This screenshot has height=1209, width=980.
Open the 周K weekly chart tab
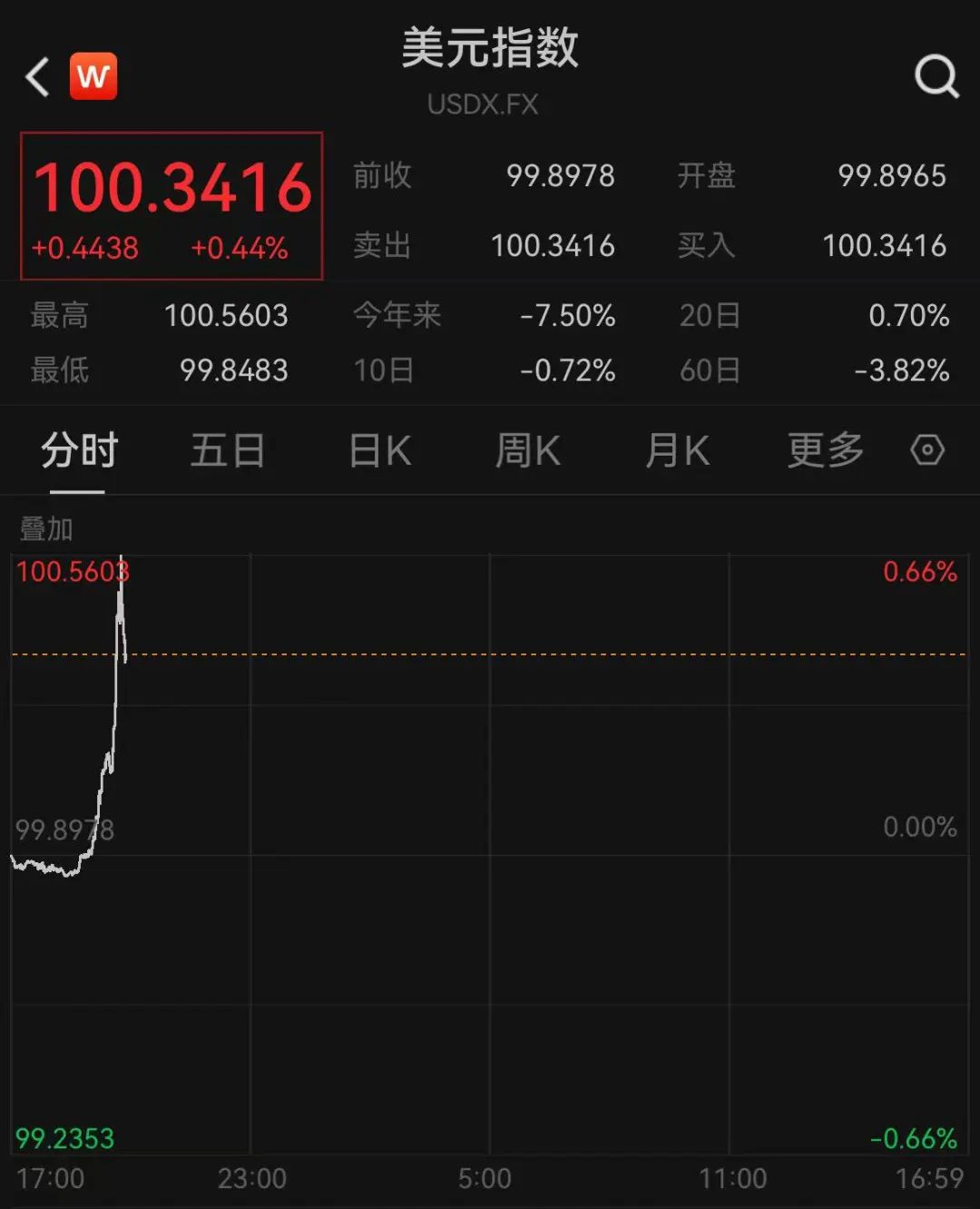(x=527, y=450)
